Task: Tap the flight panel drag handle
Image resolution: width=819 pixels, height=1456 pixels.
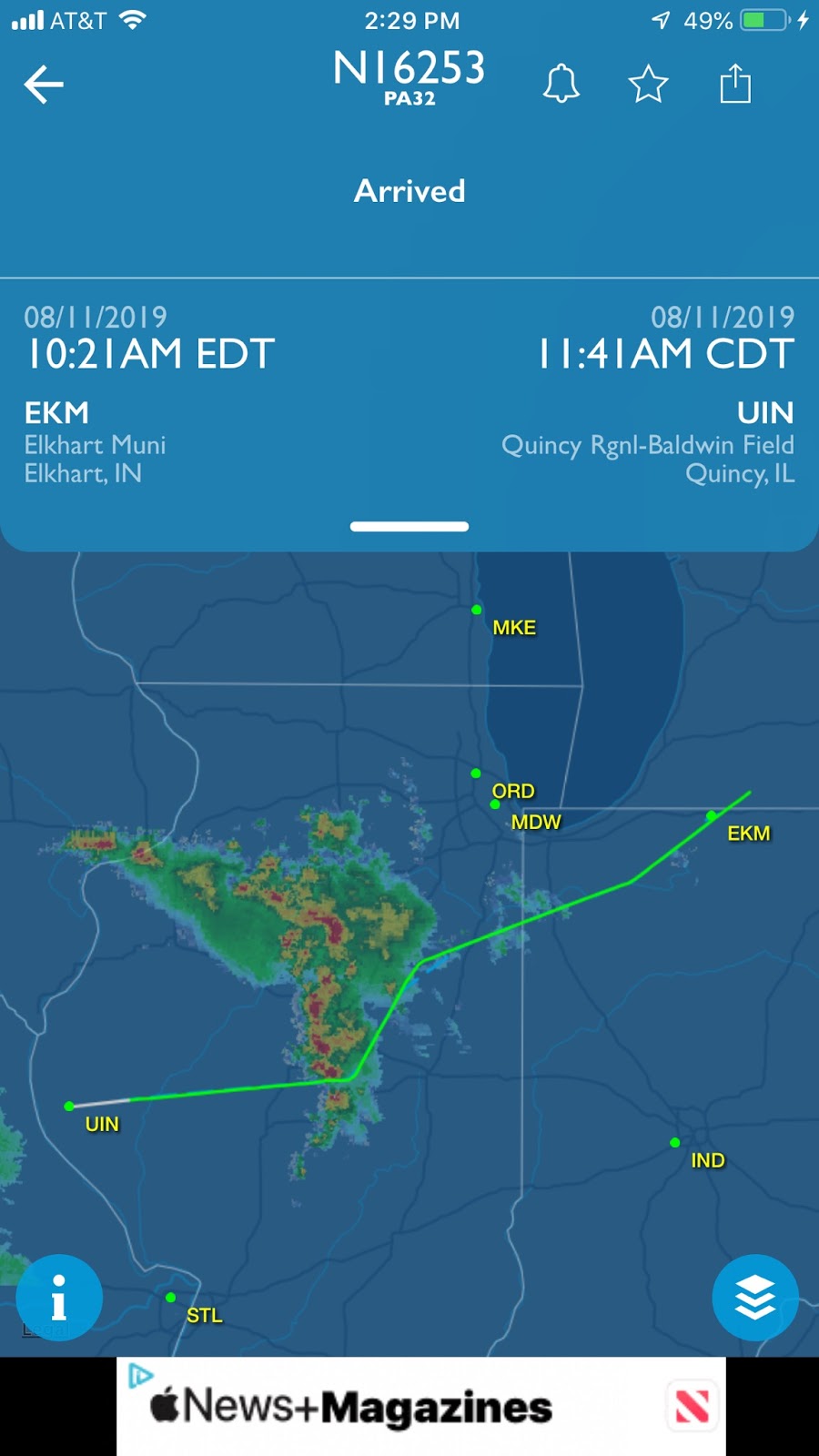Action: [409, 526]
